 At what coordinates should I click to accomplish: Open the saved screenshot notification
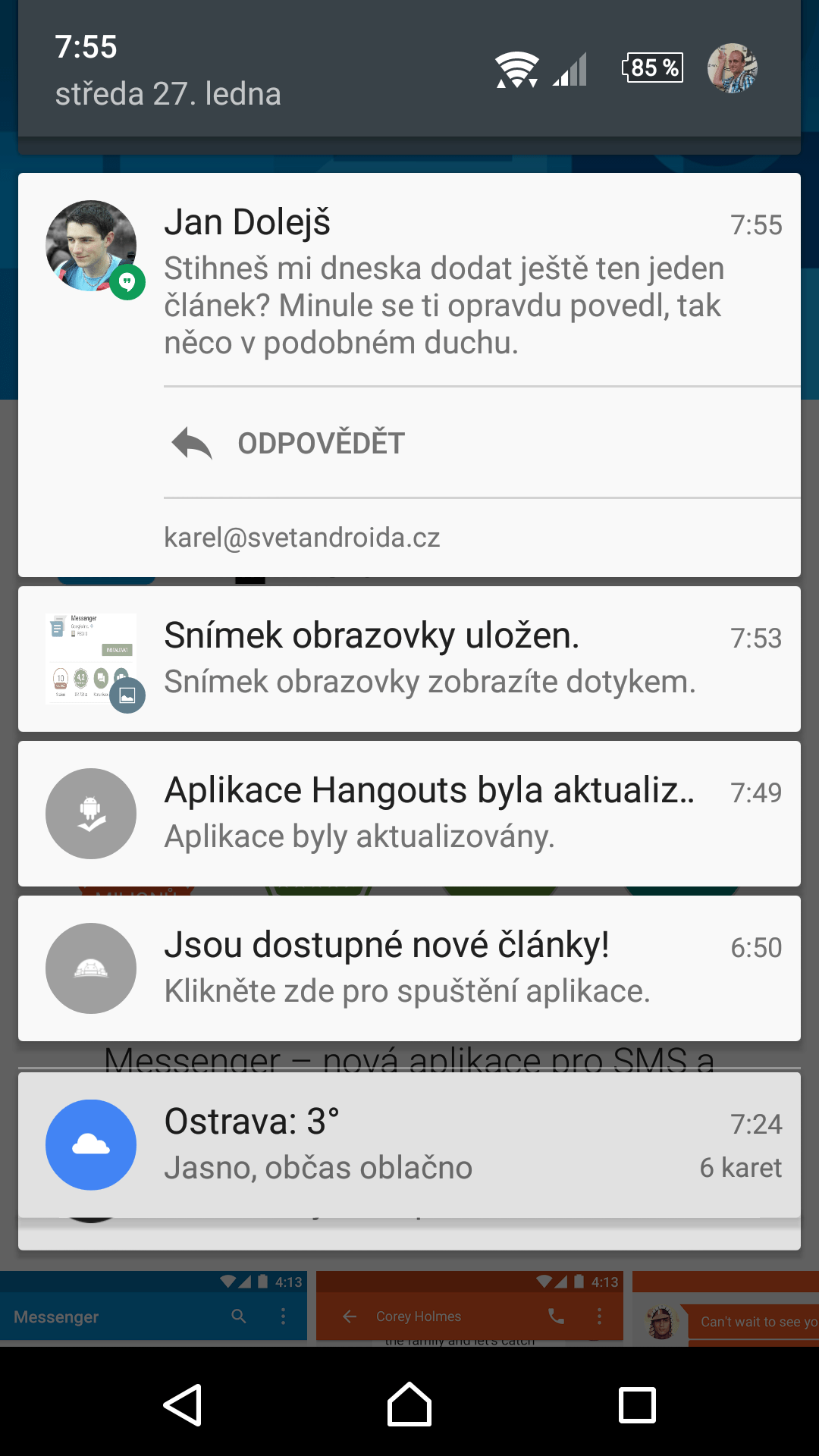click(409, 659)
